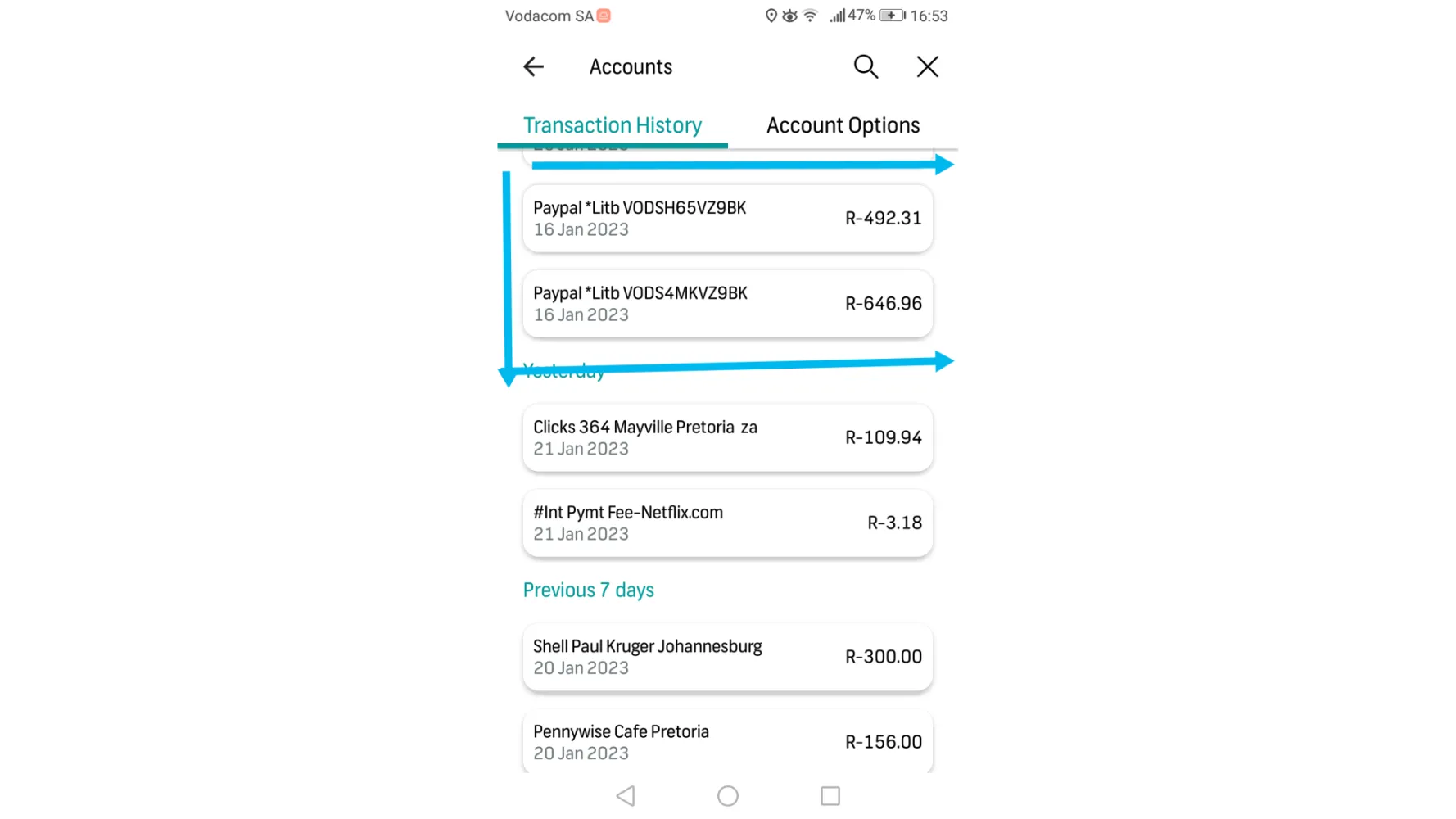Open the recent apps overview
Screen dimensions: 1456x819
(830, 796)
